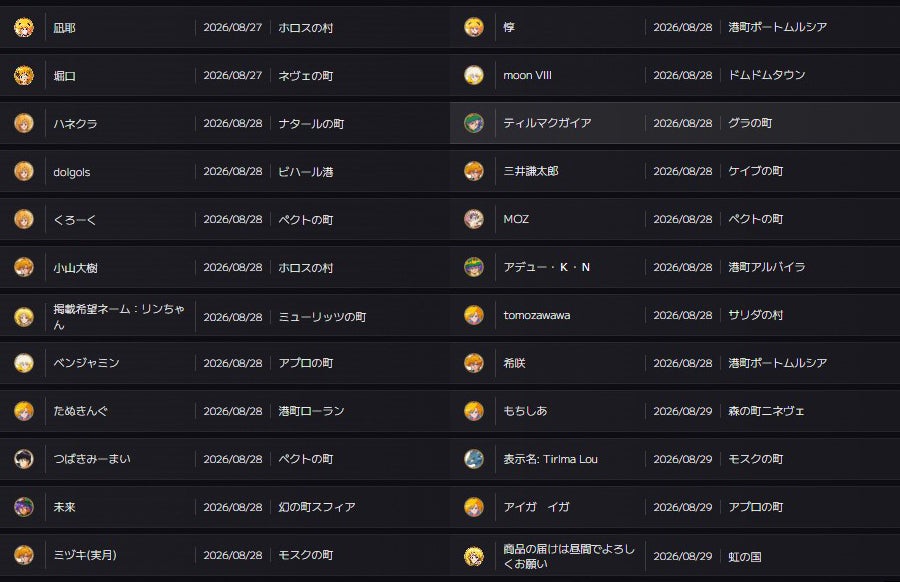Viewport: 900px width, 582px height.
Task: Select the もちしあ row
Action: tap(675, 411)
